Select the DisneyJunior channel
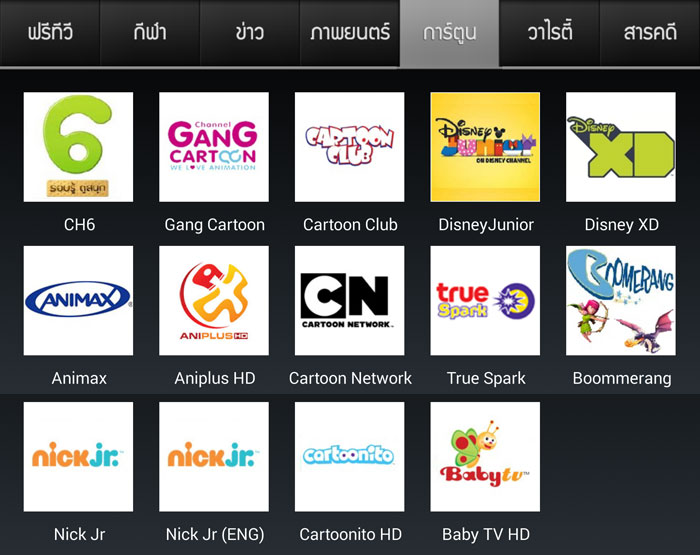Screen dimensions: 700x555 (485, 147)
